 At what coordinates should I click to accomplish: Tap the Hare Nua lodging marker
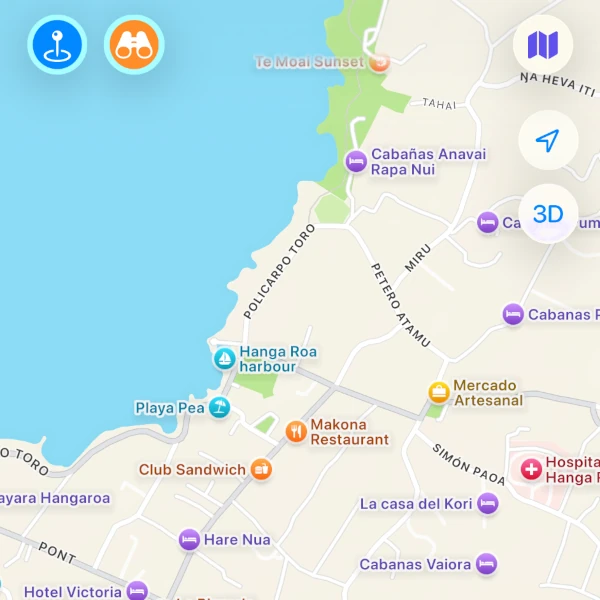pyautogui.click(x=189, y=540)
